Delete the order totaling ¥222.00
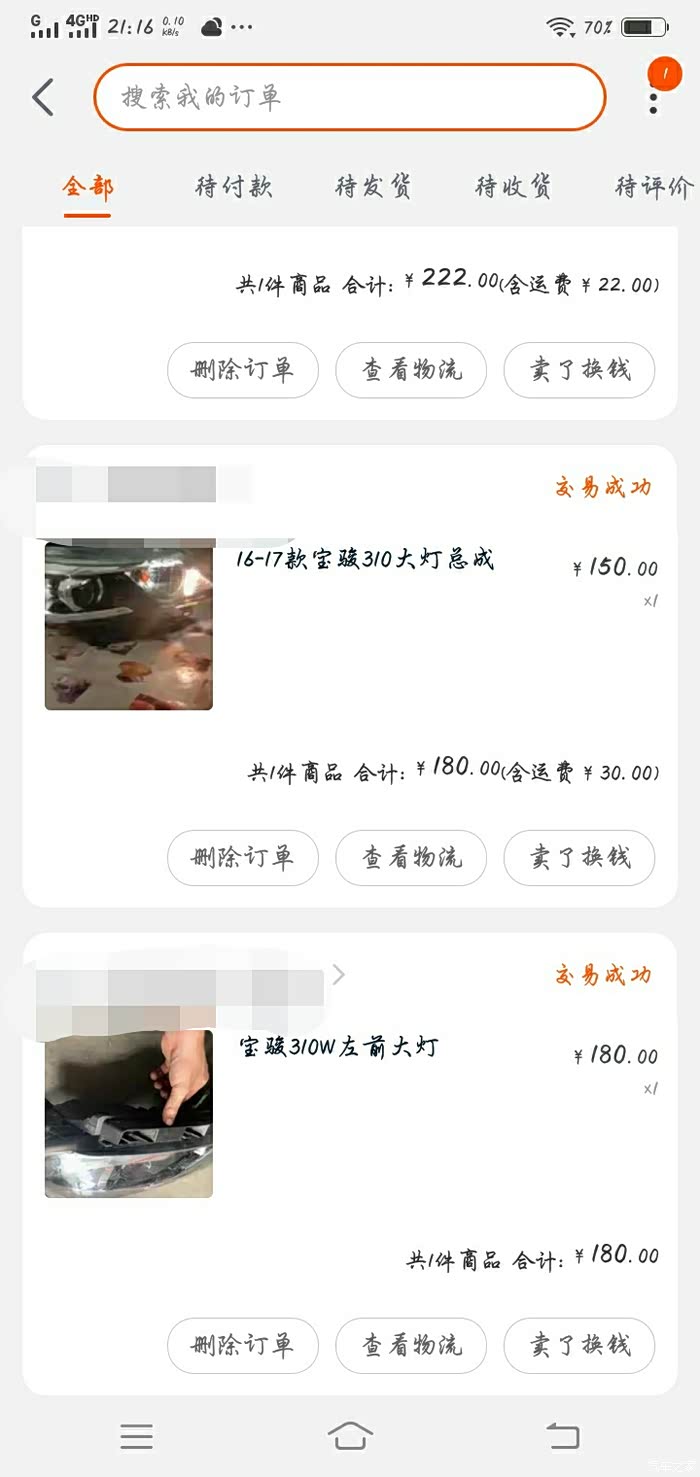Image resolution: width=700 pixels, height=1477 pixels. [x=243, y=370]
